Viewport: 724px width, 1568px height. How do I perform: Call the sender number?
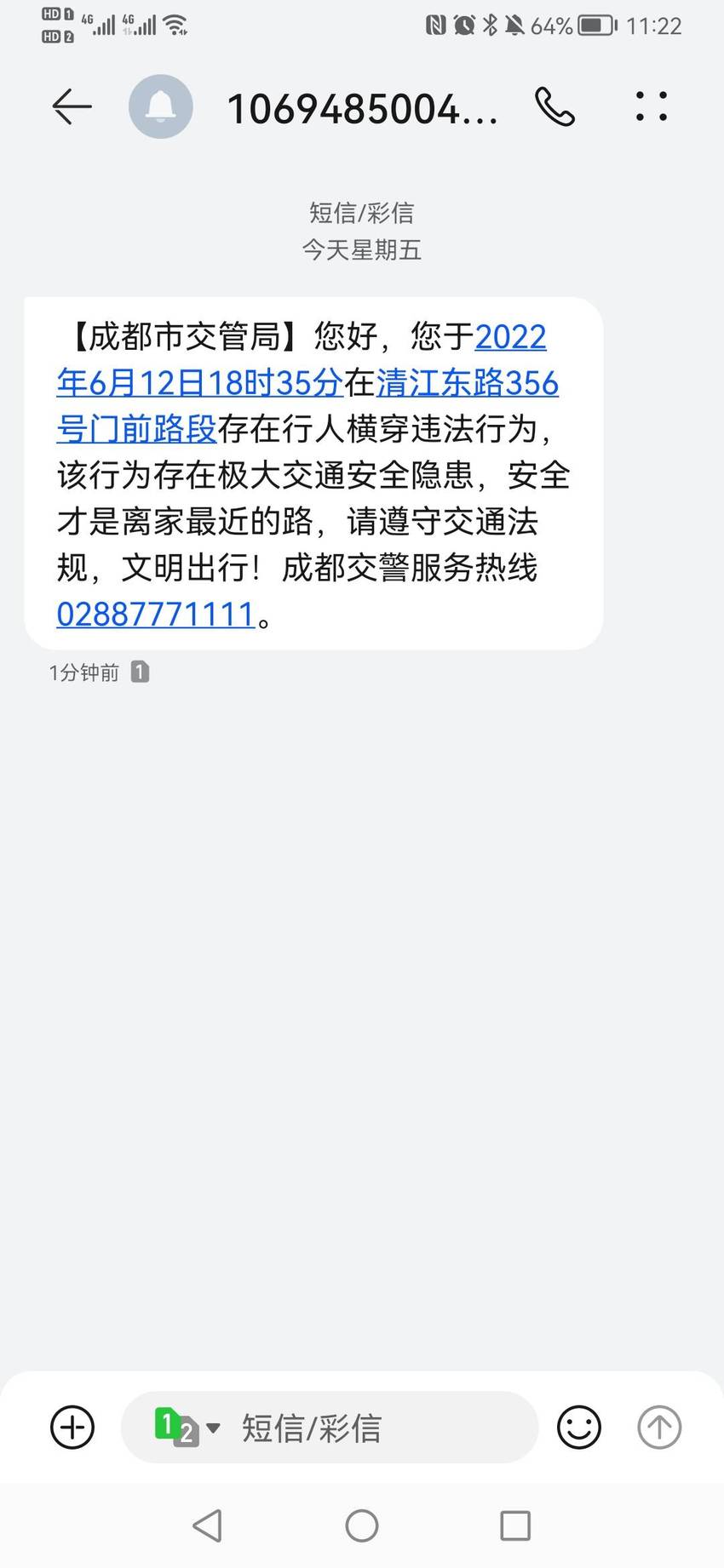pos(555,107)
